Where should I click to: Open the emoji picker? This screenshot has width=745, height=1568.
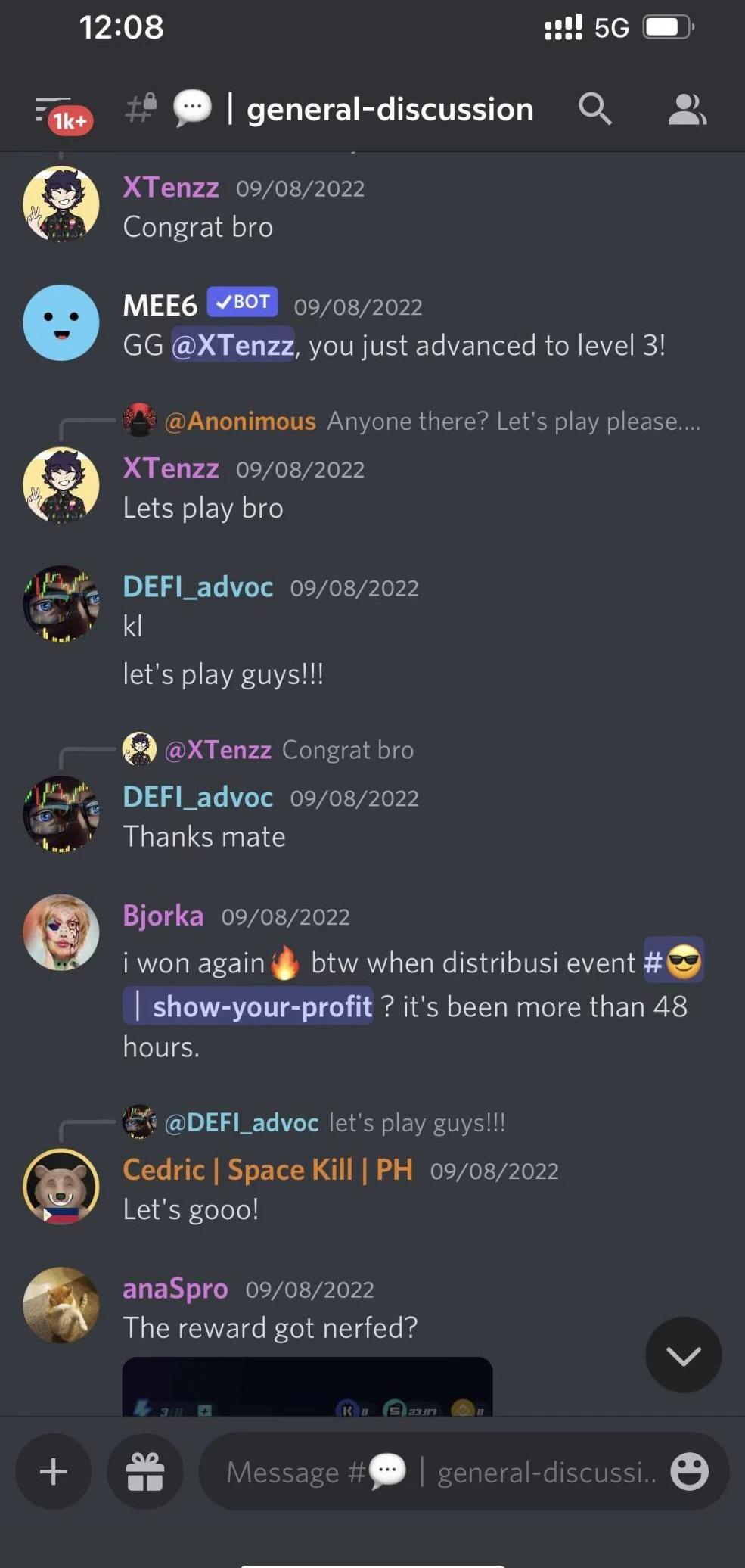coord(689,1472)
